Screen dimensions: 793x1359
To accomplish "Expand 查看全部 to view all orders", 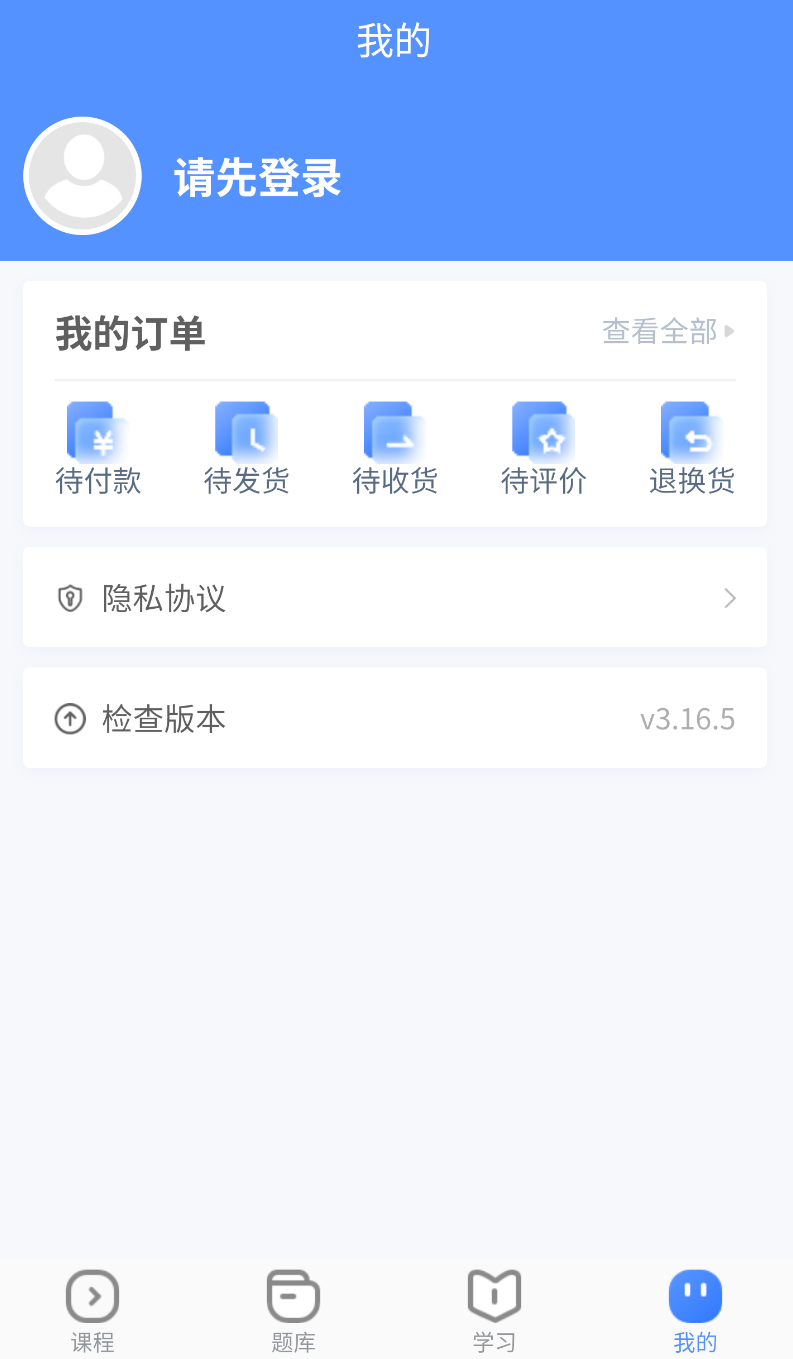I will point(660,331).
